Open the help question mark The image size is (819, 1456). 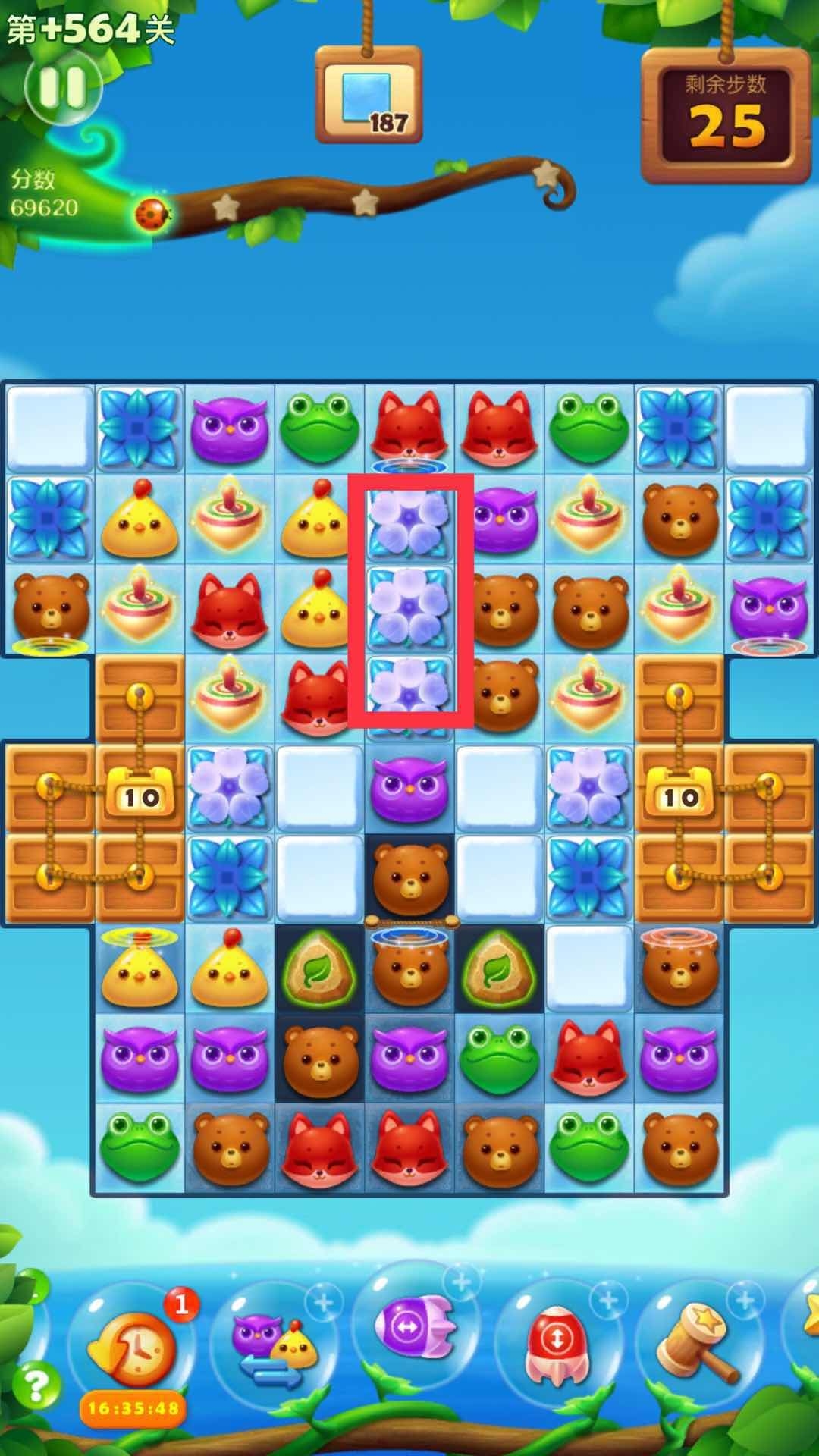(x=34, y=1385)
